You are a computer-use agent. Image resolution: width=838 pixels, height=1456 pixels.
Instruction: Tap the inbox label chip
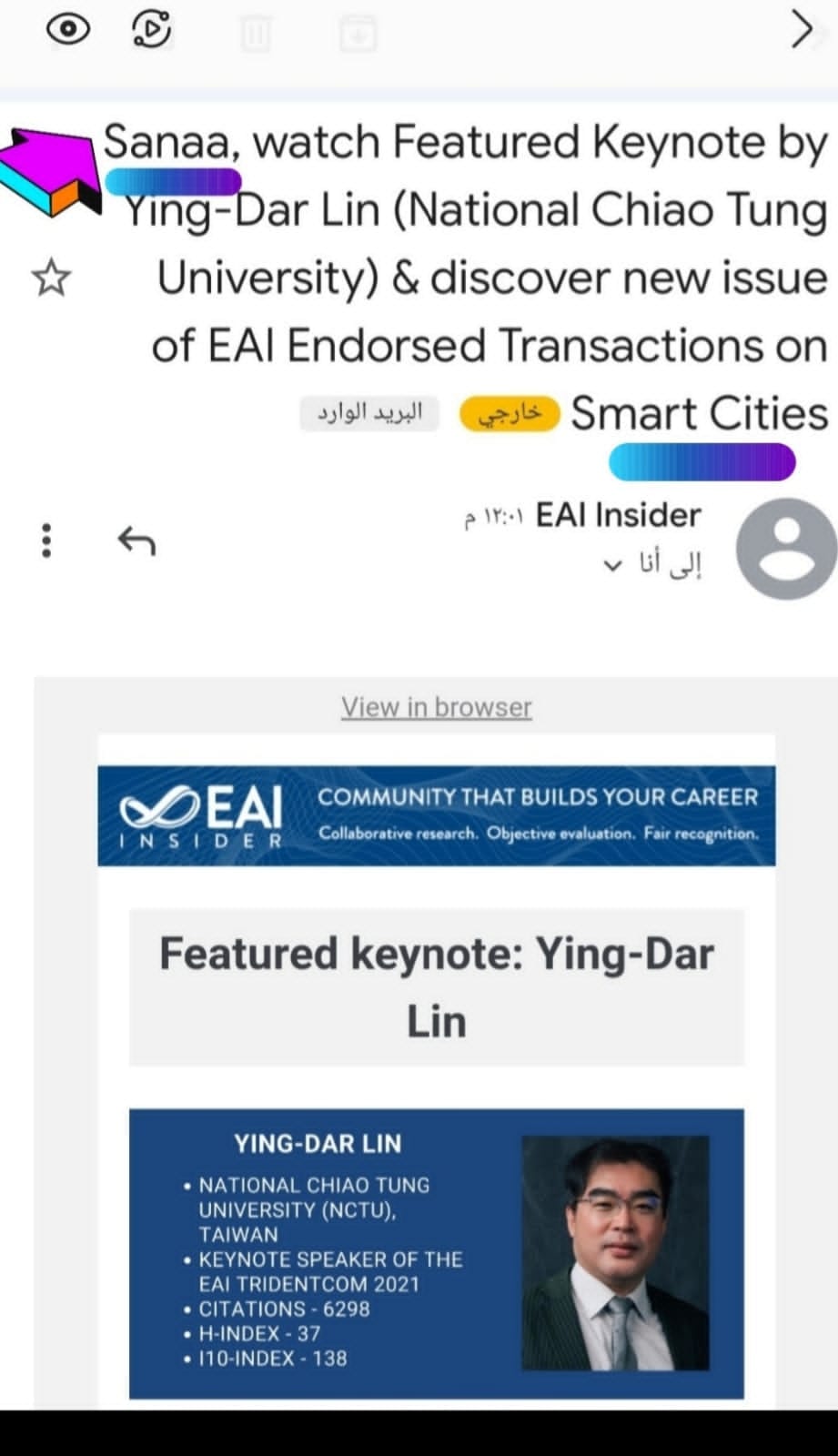click(x=369, y=413)
